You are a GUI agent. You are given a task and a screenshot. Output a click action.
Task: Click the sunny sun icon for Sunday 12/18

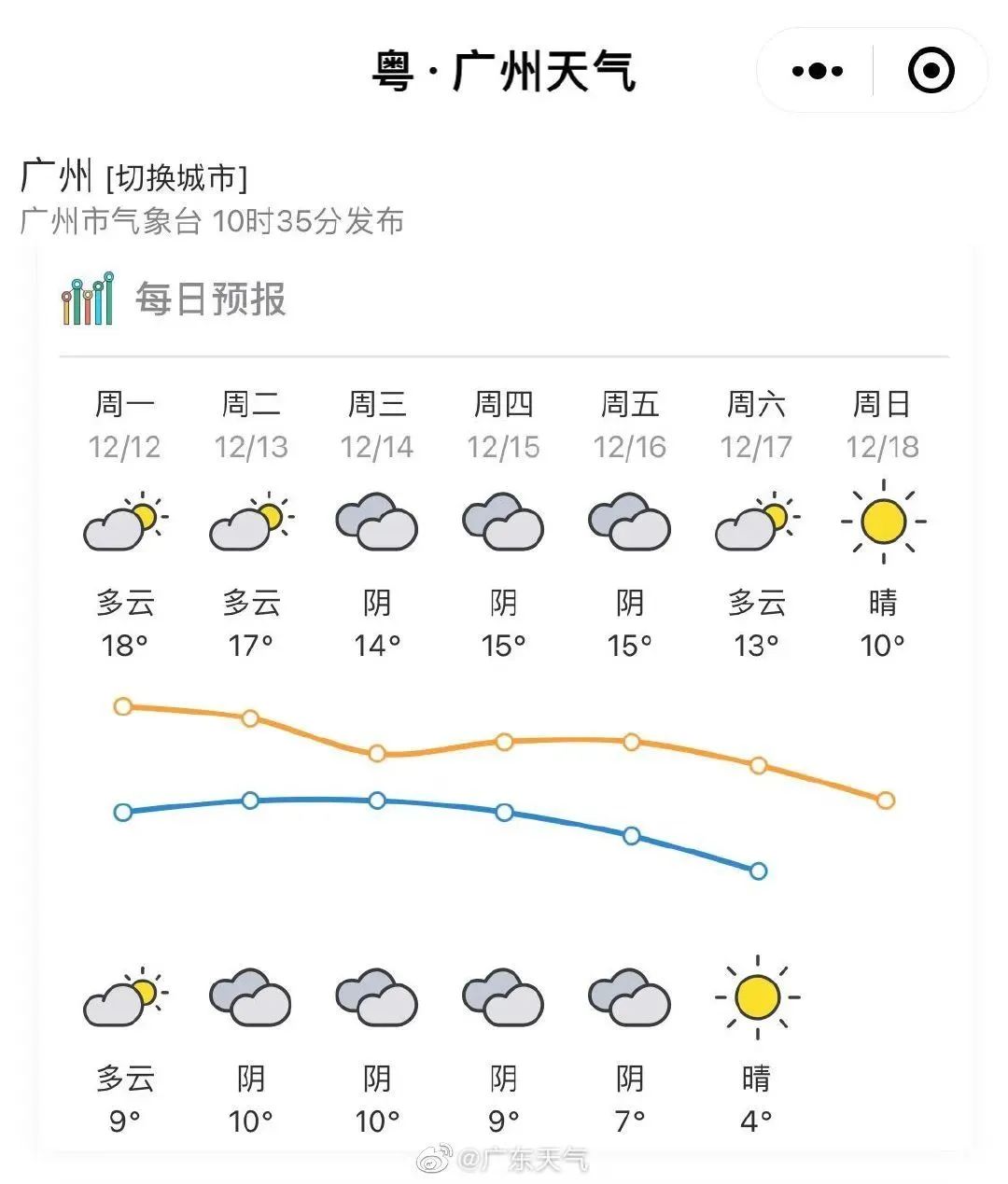coord(883,522)
